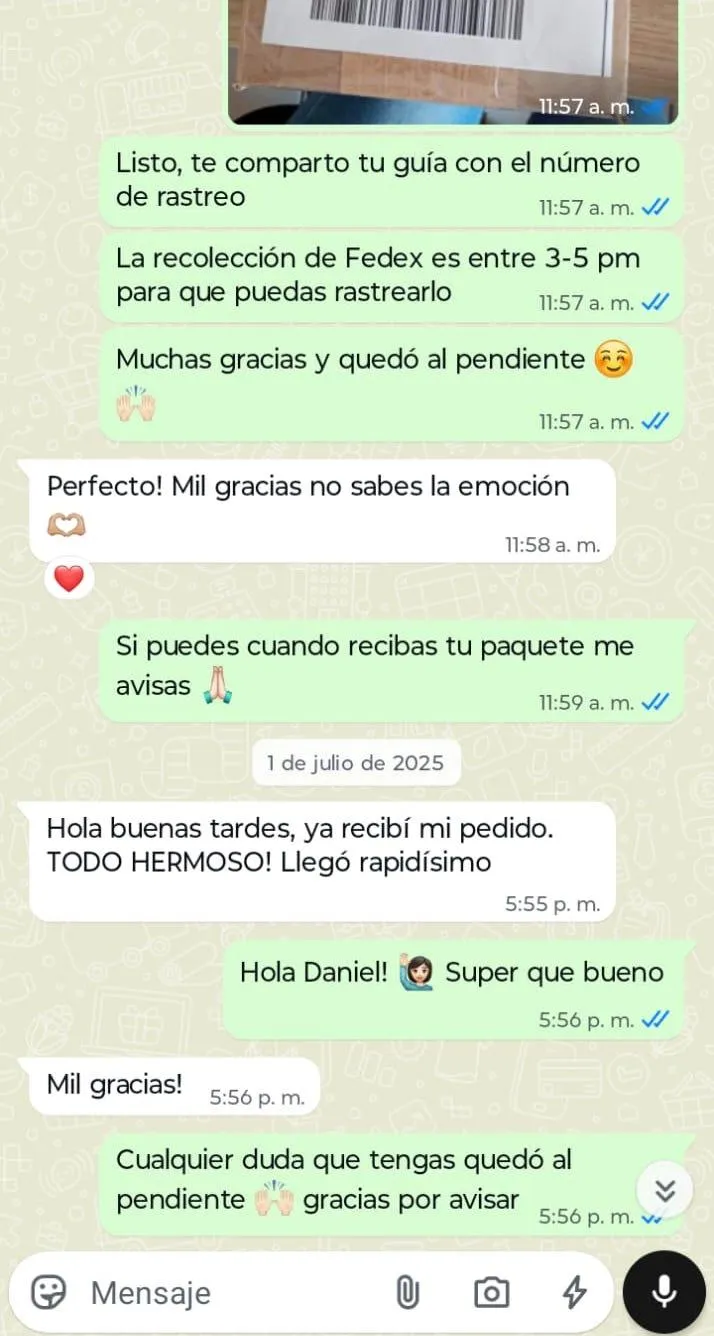The image size is (714, 1336).
Task: Record a voice message with the microphone
Action: [x=664, y=1293]
